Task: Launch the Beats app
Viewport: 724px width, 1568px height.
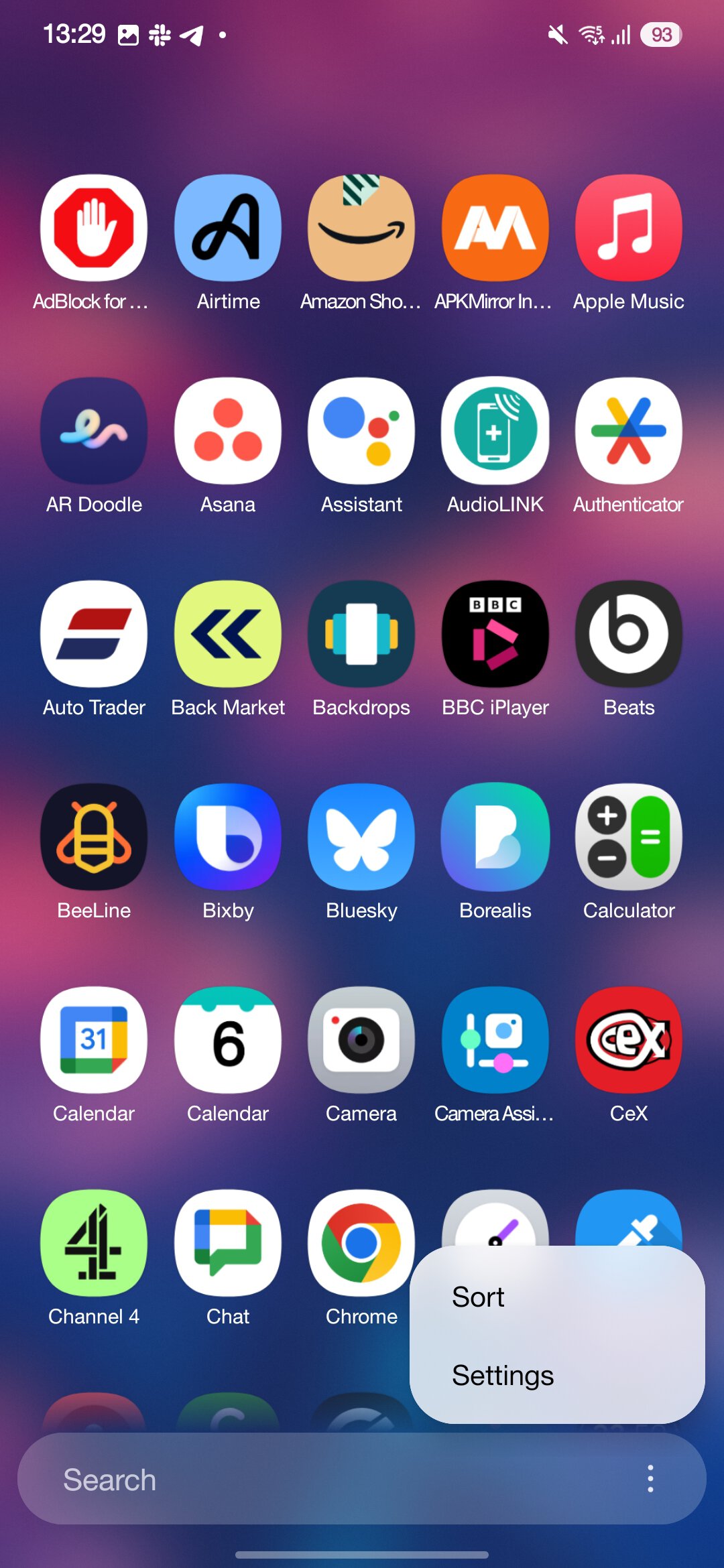Action: coord(628,635)
